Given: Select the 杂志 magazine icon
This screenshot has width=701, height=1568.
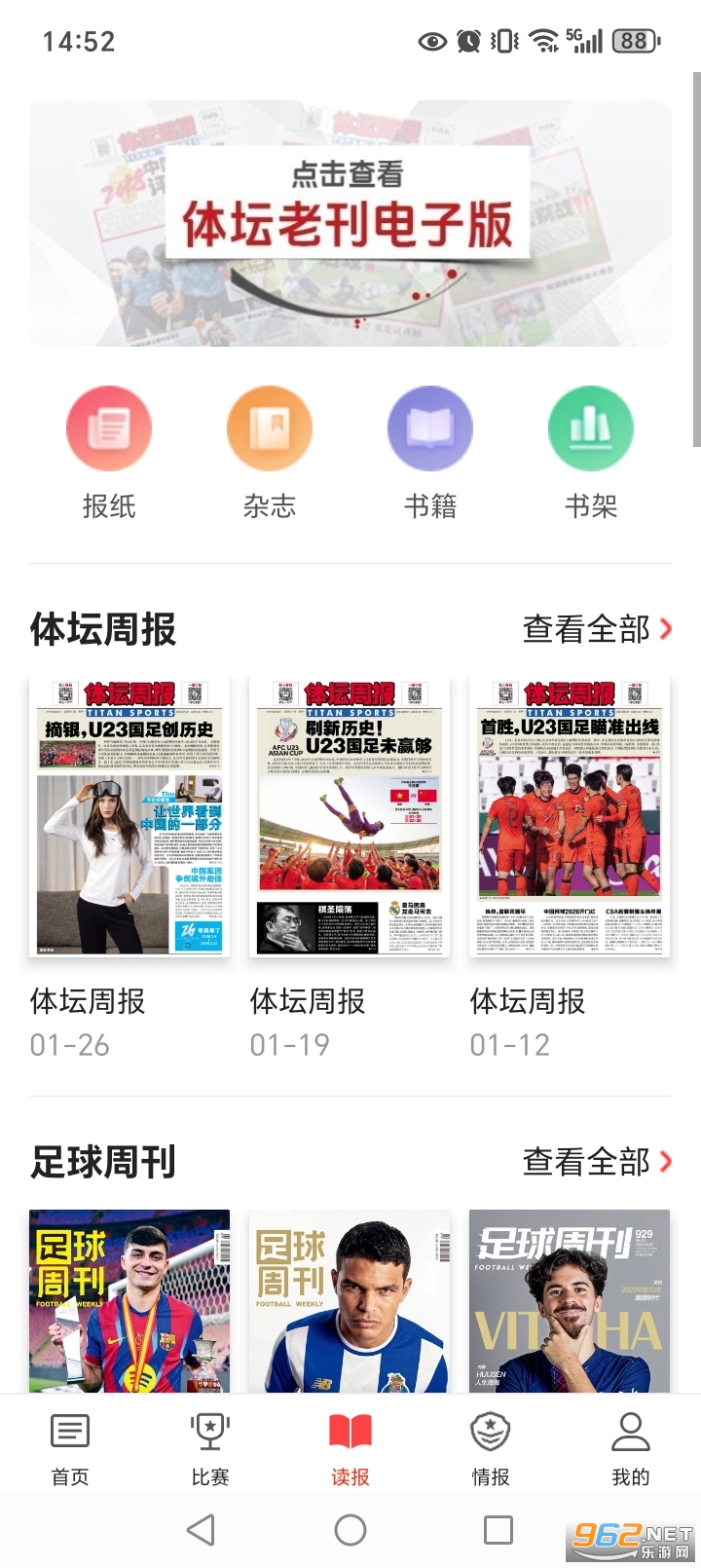Looking at the screenshot, I should click(x=270, y=428).
